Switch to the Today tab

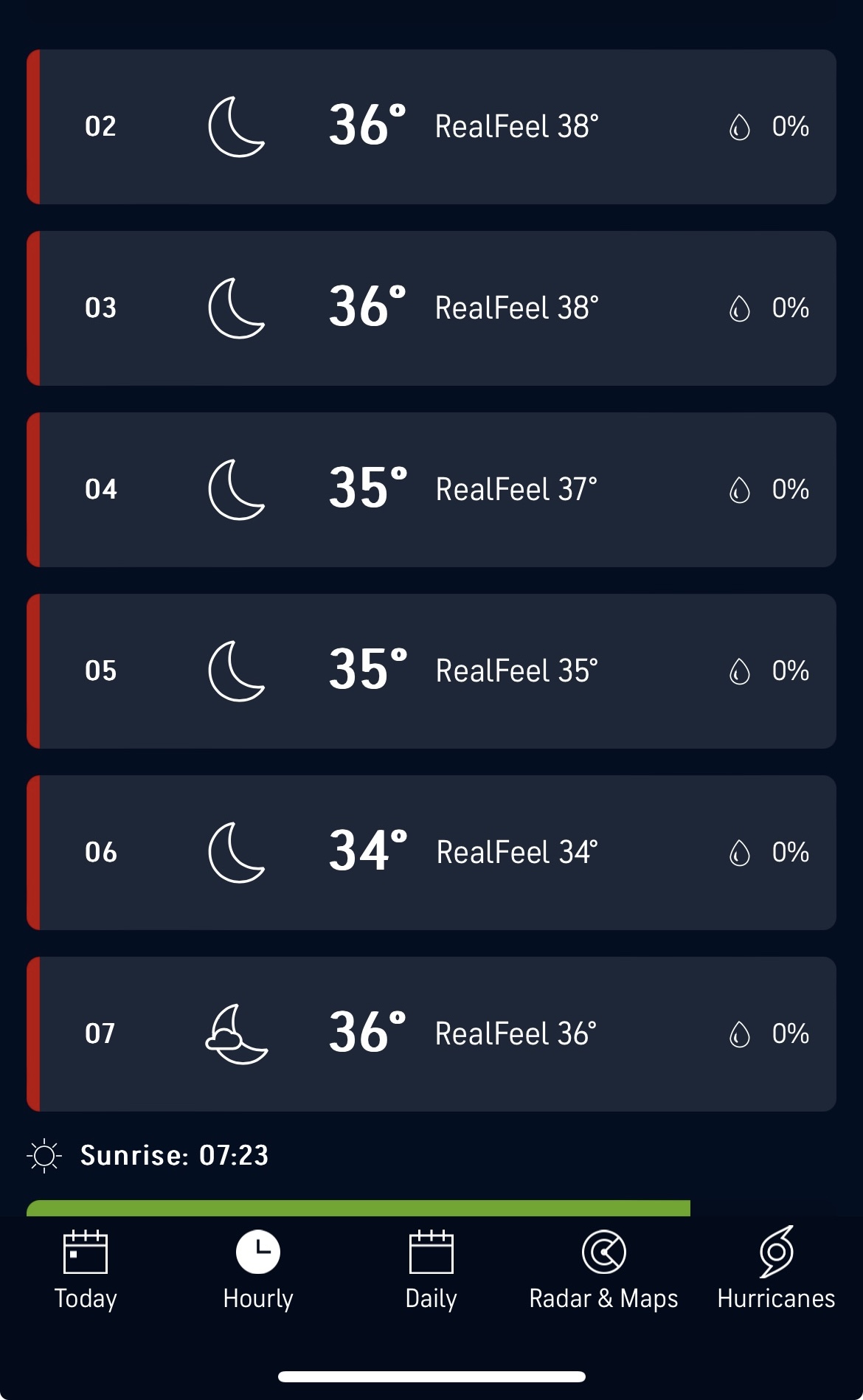coord(86,1270)
